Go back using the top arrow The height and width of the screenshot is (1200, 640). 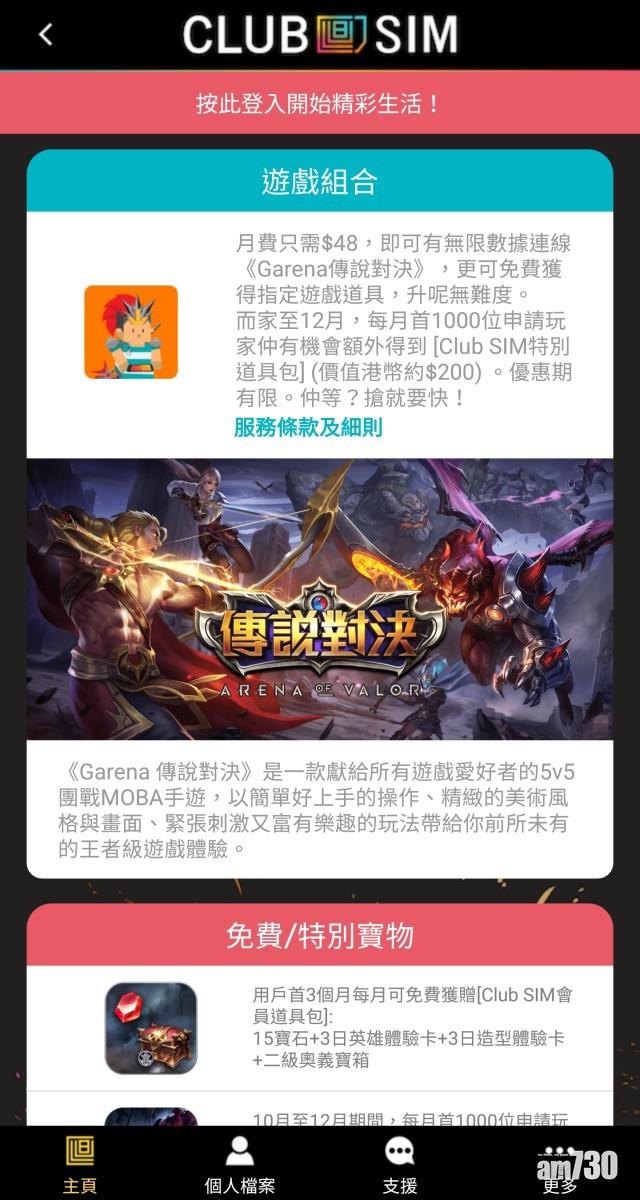pyautogui.click(x=45, y=35)
